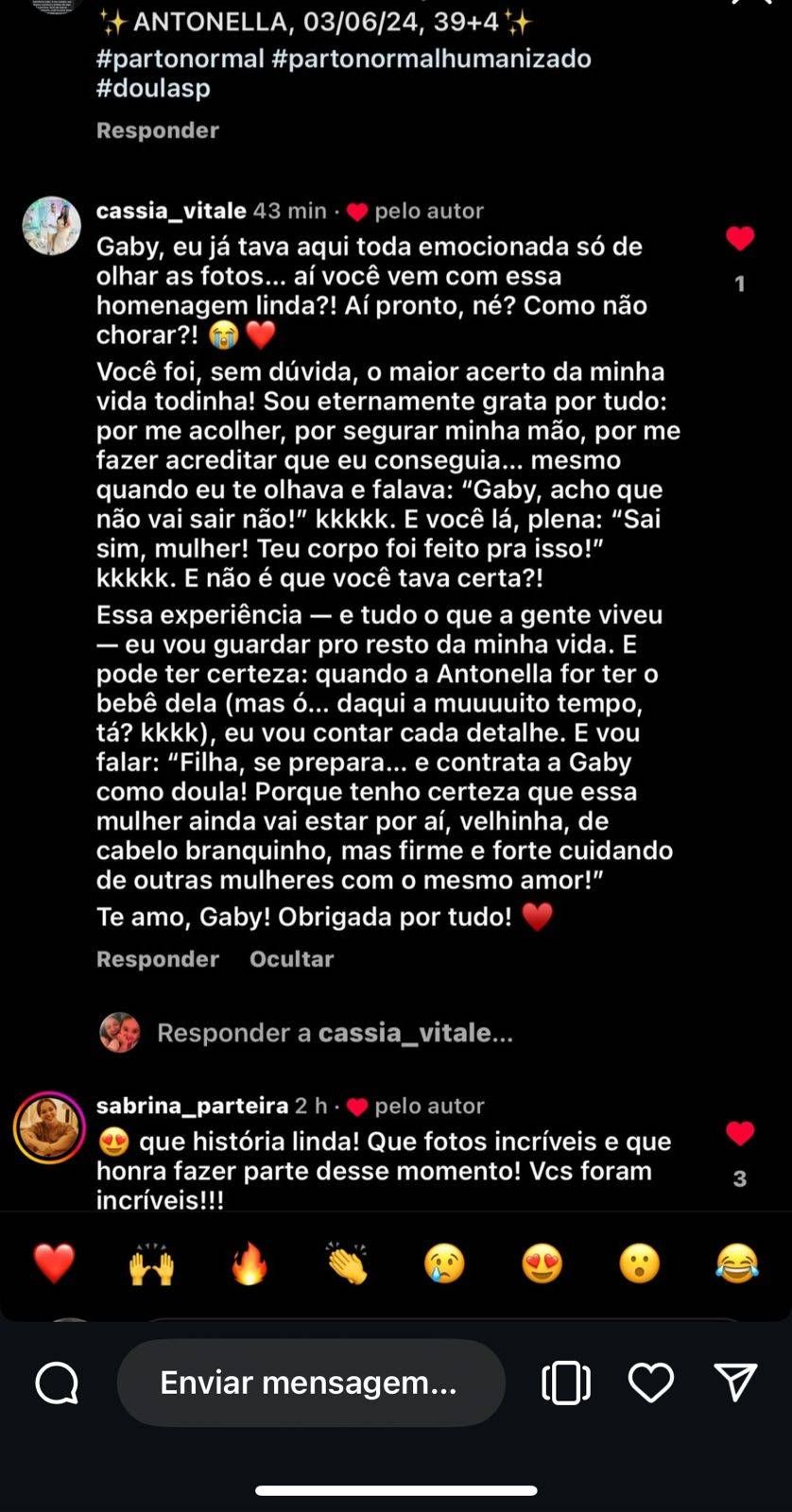Tap Responder under the Antonella caption
This screenshot has width=792, height=1512.
click(x=158, y=130)
